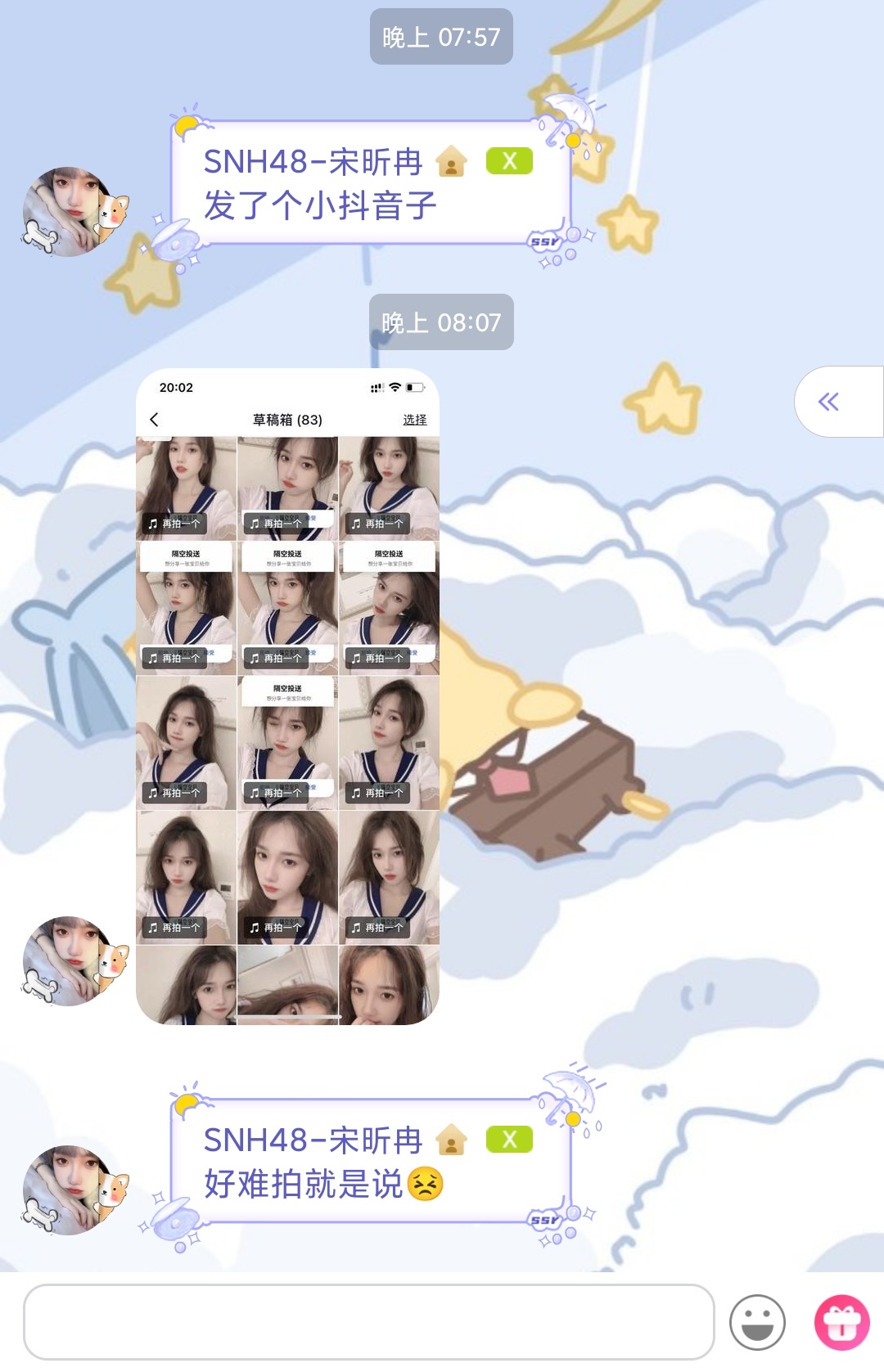
Task: Open the emoji picker
Action: click(x=757, y=1322)
